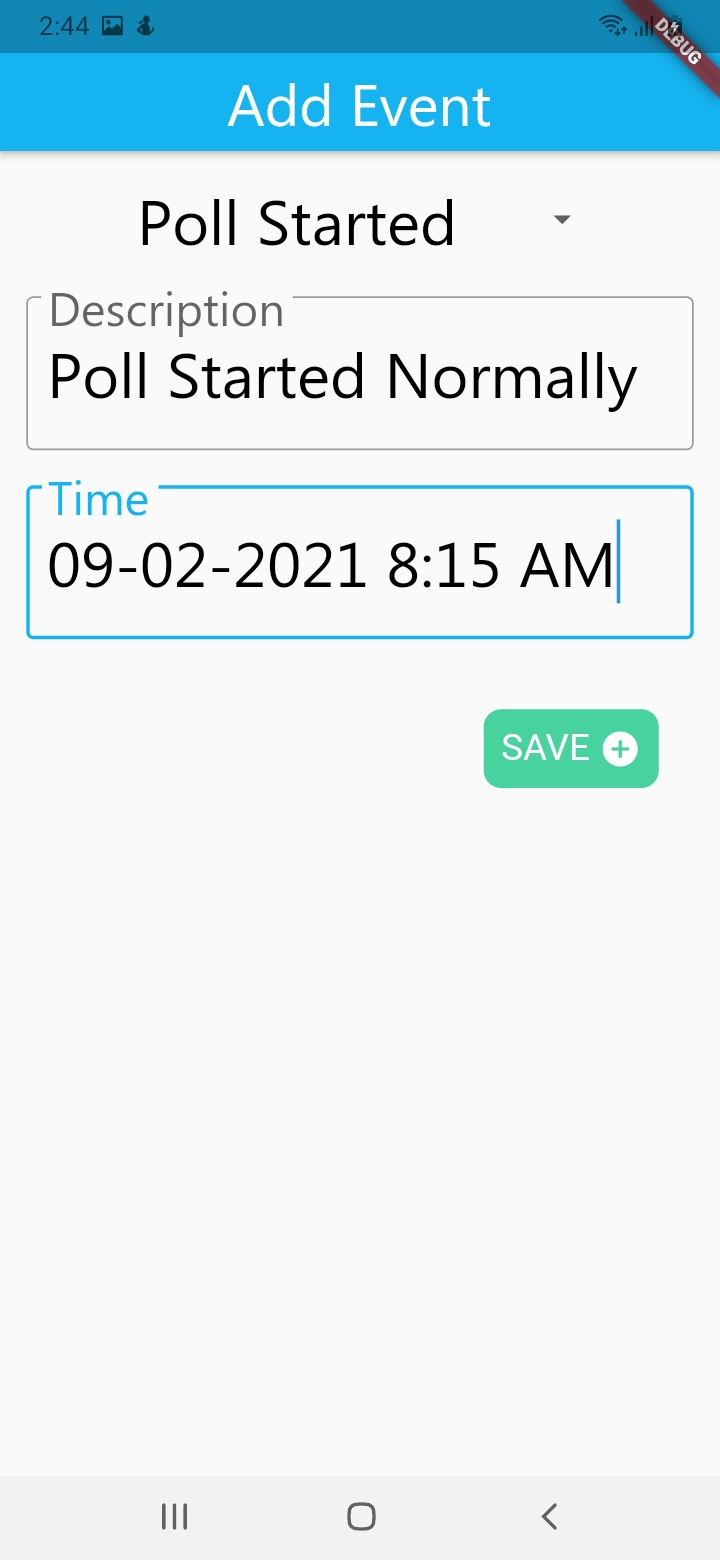Tap the Time input field
This screenshot has height=1560, width=720.
click(360, 562)
